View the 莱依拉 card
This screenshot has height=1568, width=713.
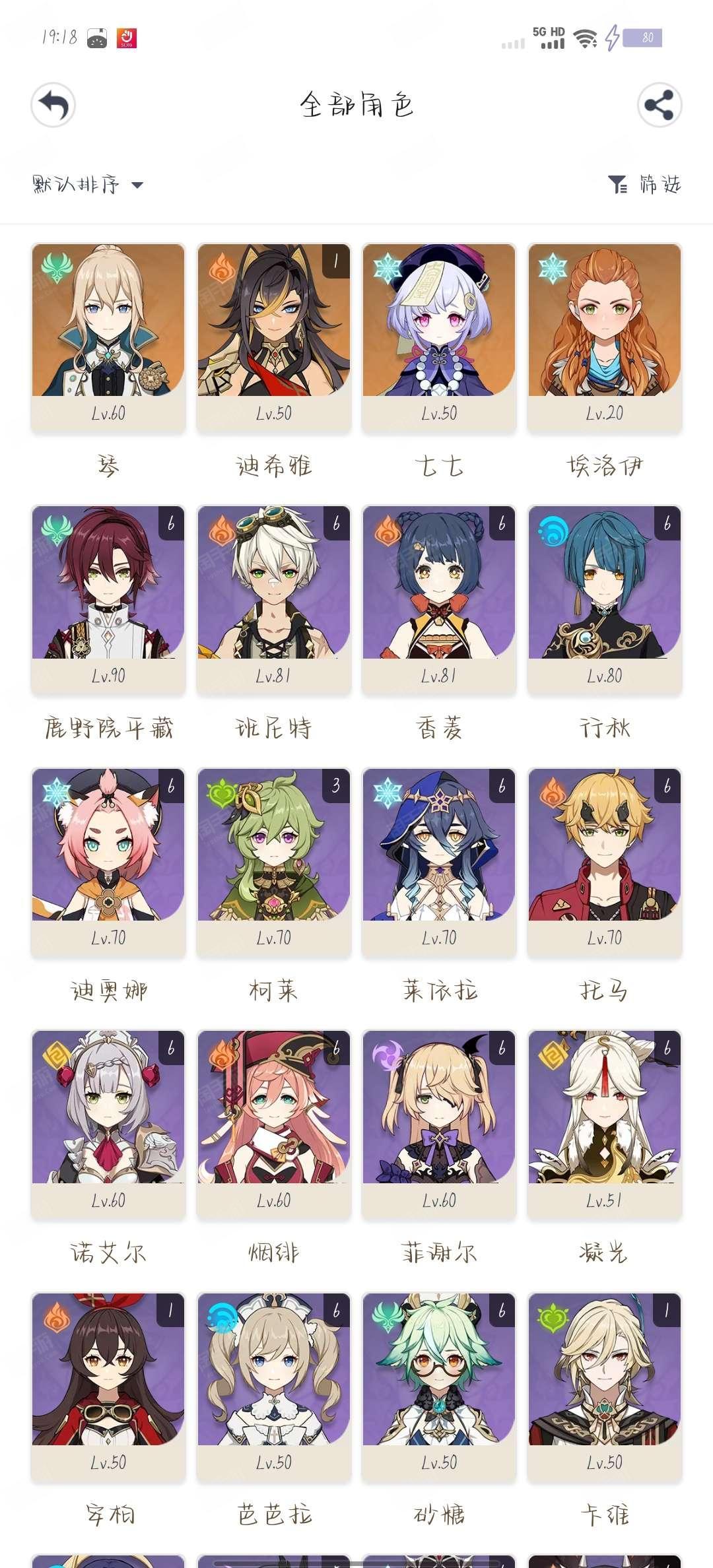[439, 863]
